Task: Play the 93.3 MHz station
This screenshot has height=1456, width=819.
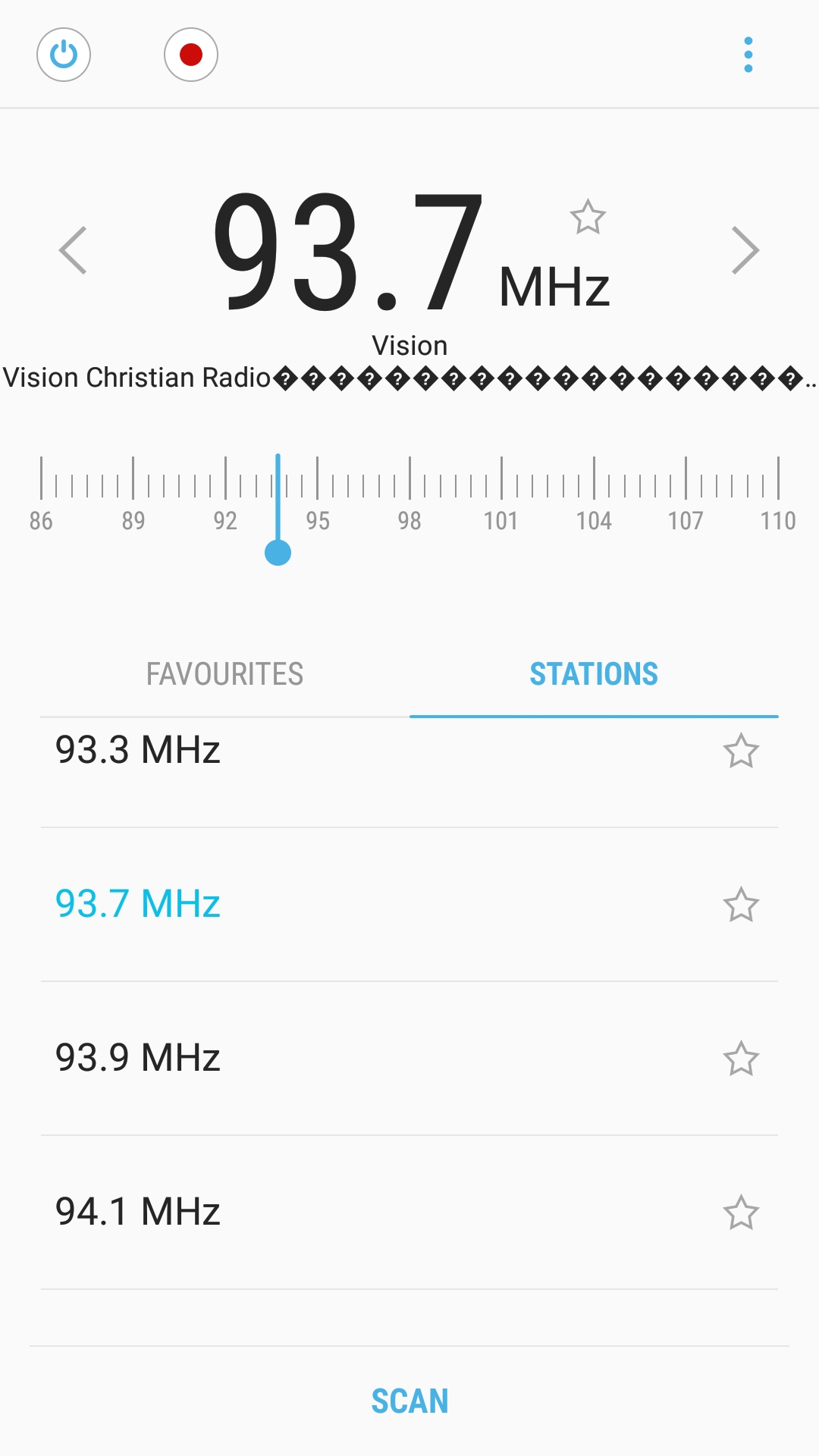Action: tap(138, 750)
